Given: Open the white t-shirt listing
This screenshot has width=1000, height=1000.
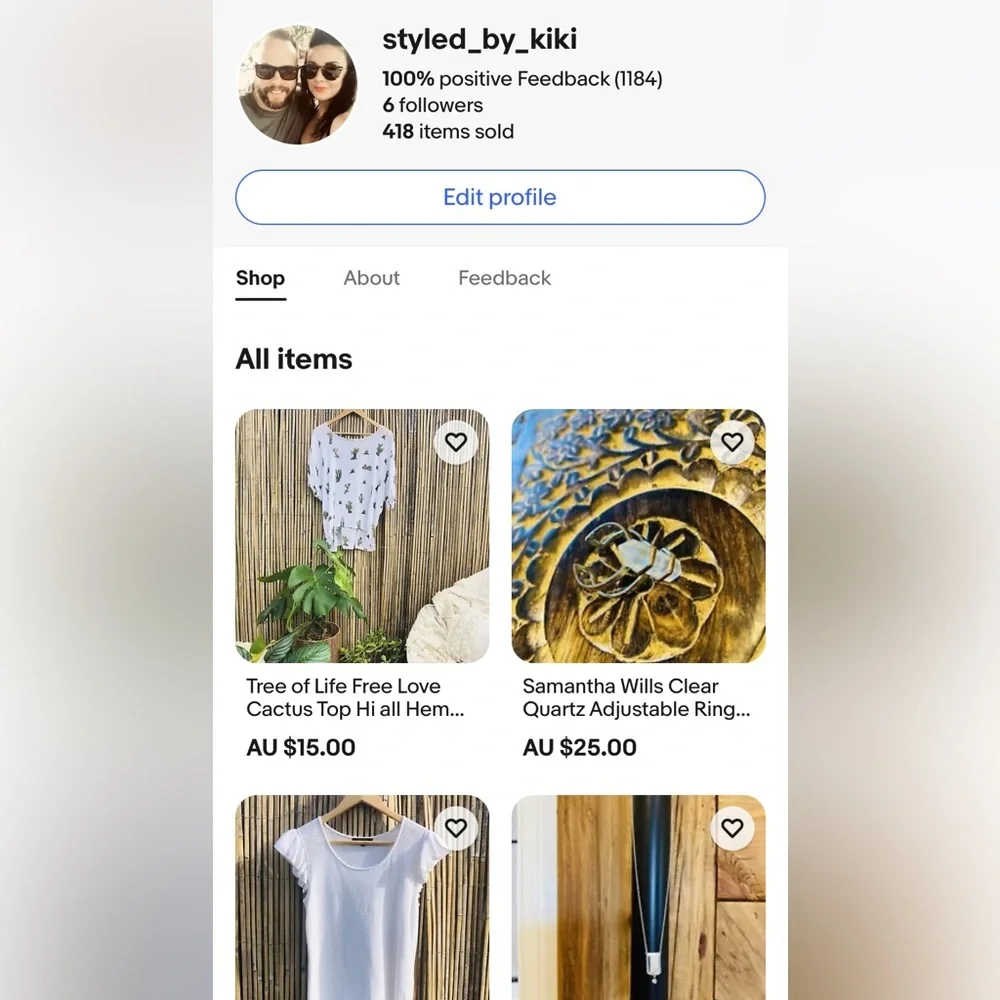Looking at the screenshot, I should 350,910.
